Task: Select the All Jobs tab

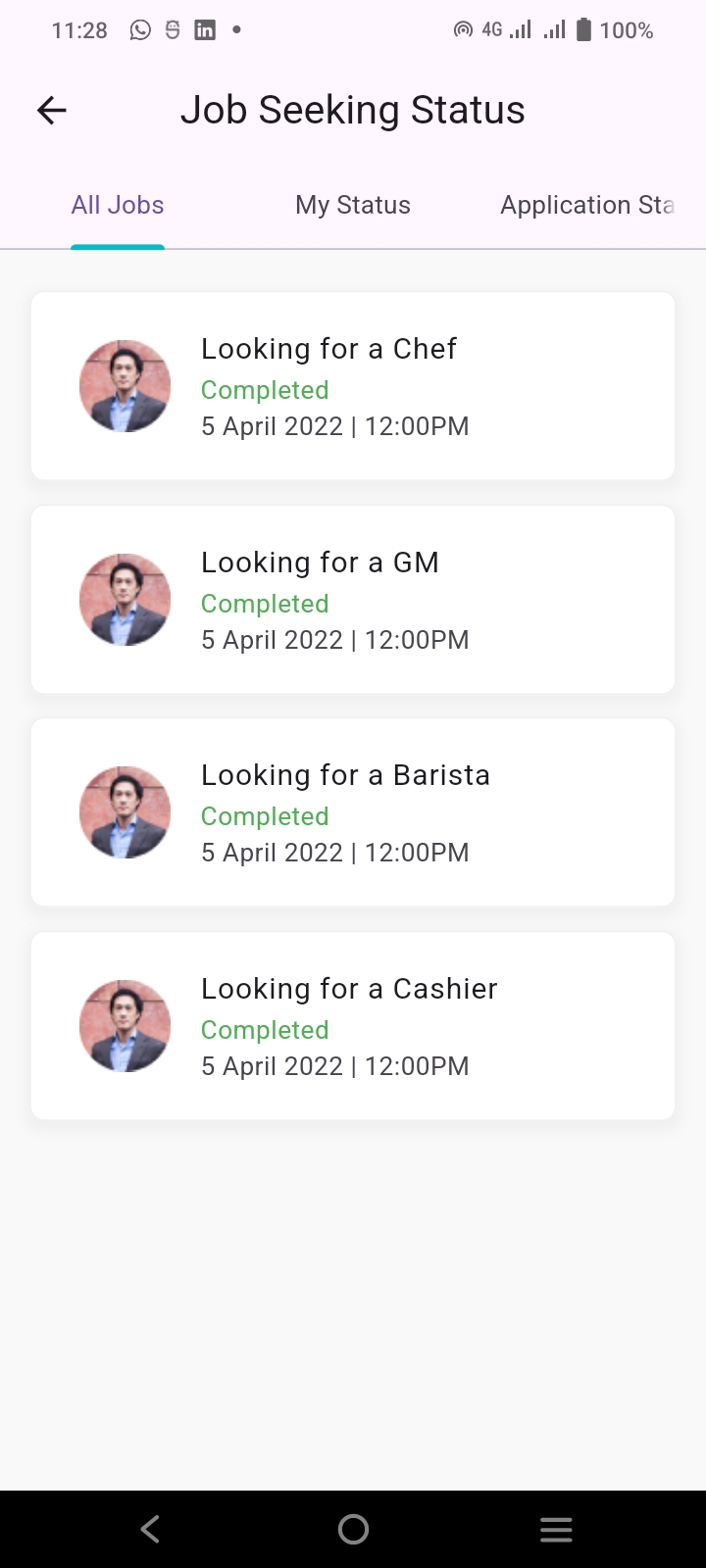Action: (117, 205)
